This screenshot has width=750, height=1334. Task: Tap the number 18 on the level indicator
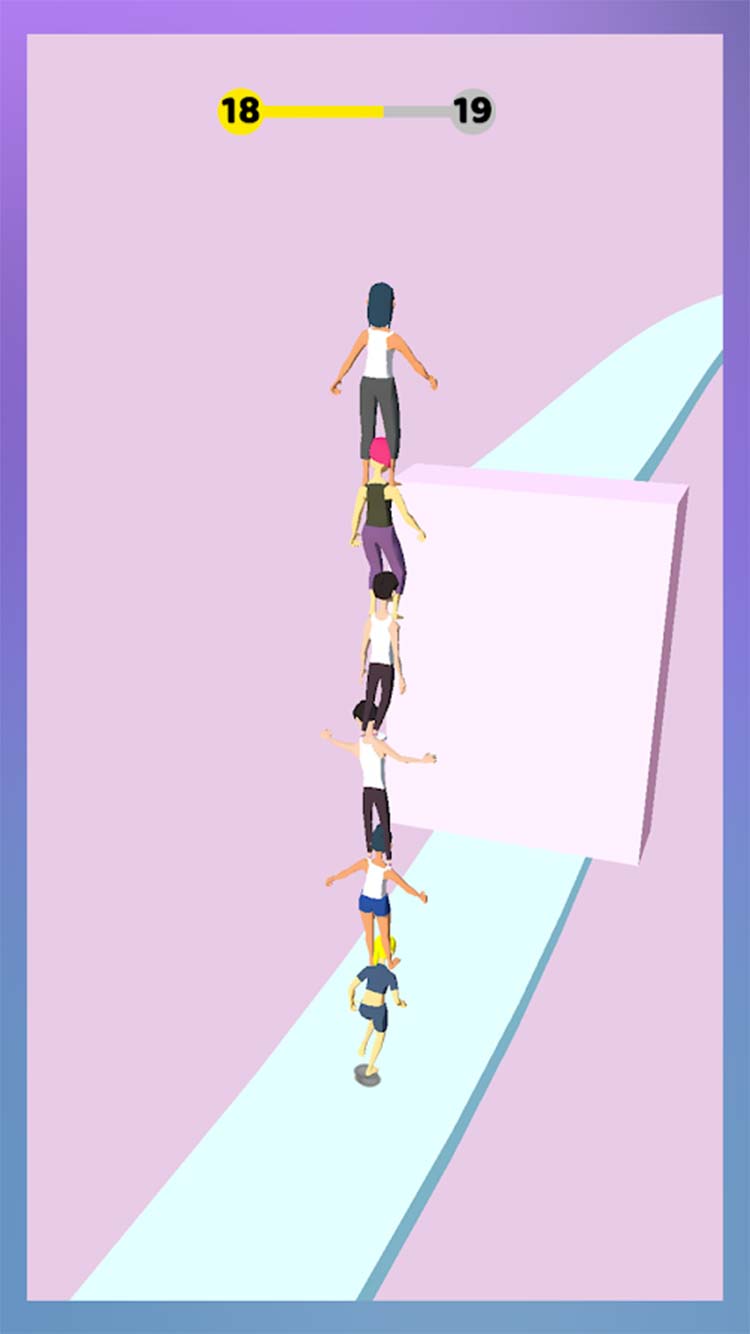click(241, 108)
